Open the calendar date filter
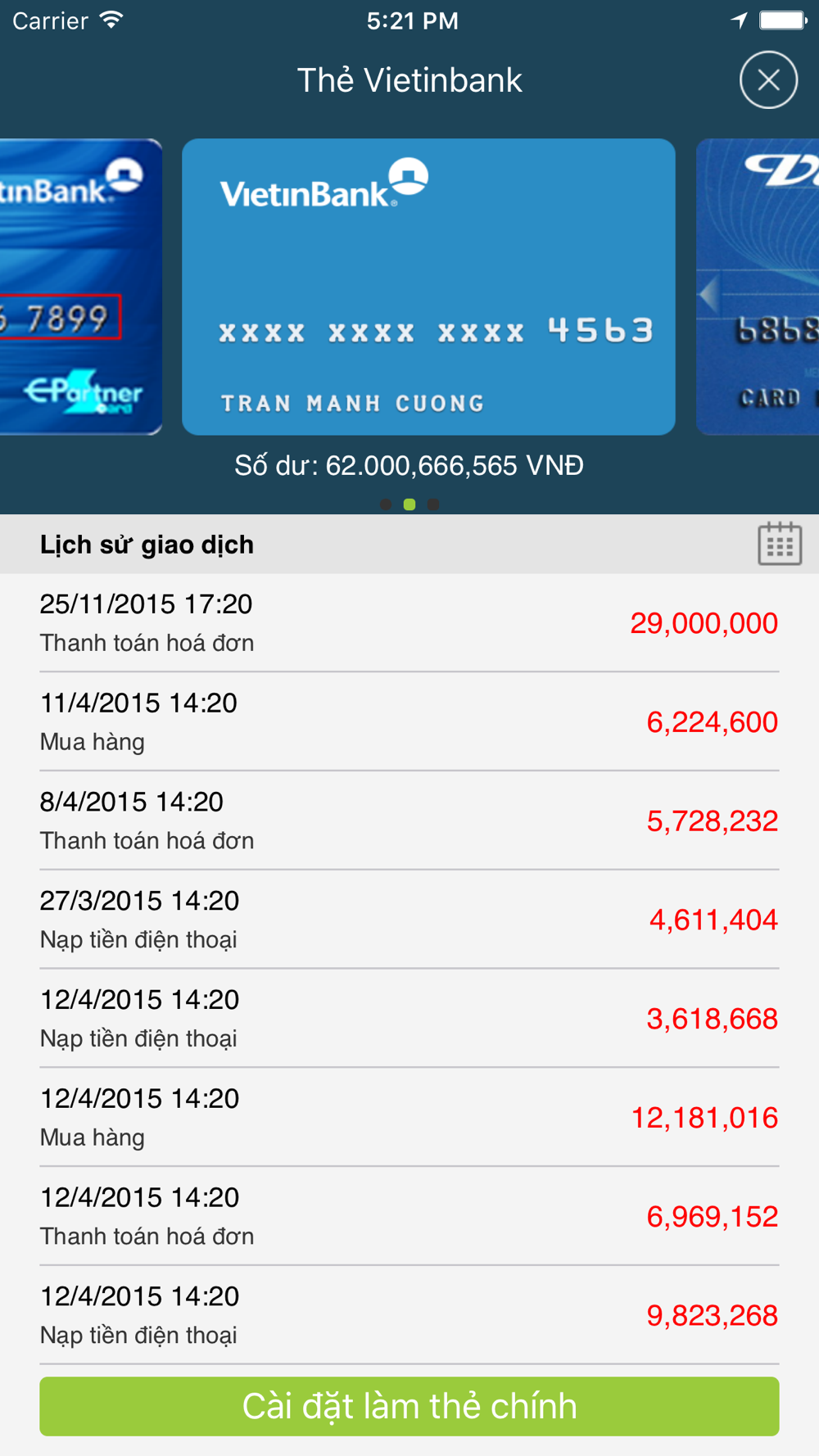The width and height of the screenshot is (819, 1456). 779,544
